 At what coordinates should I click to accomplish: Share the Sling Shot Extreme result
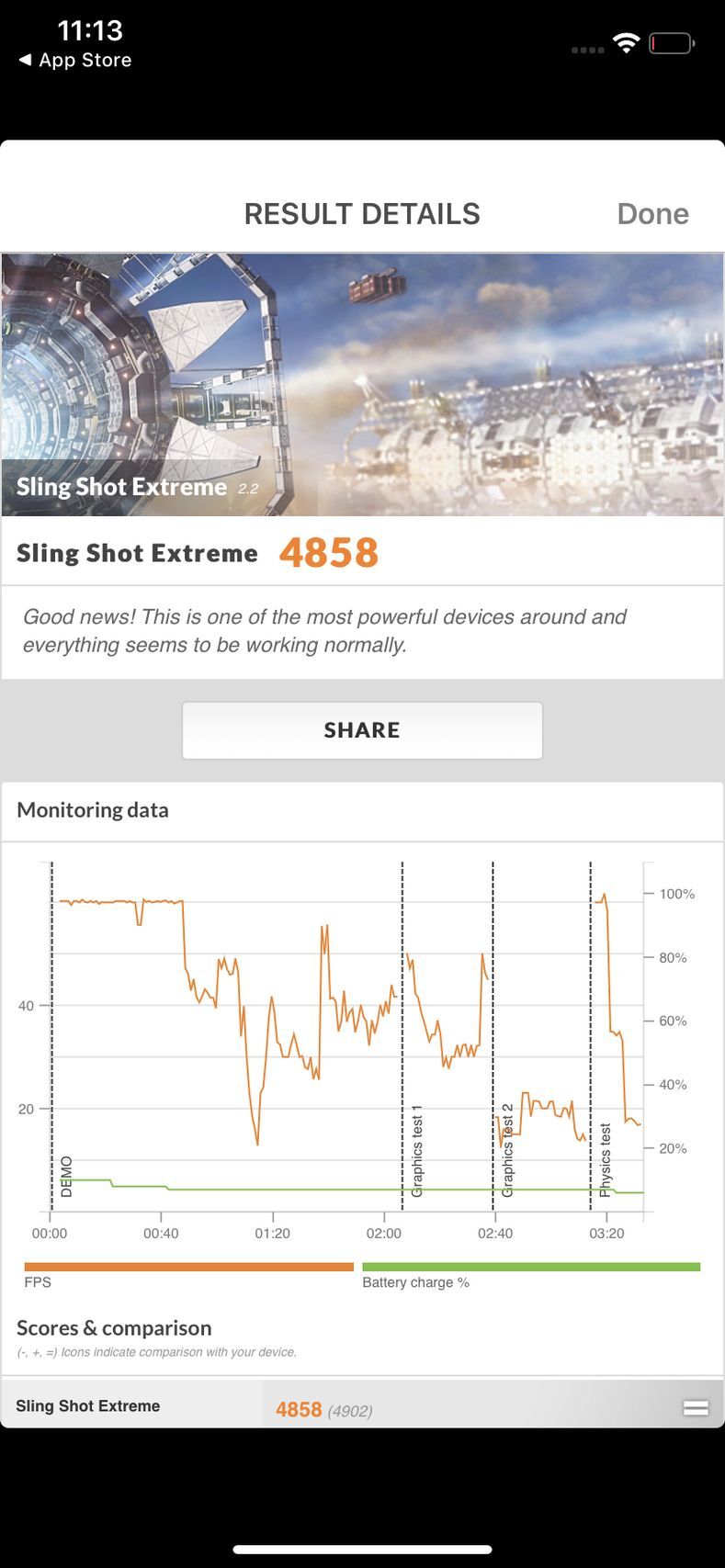[362, 730]
